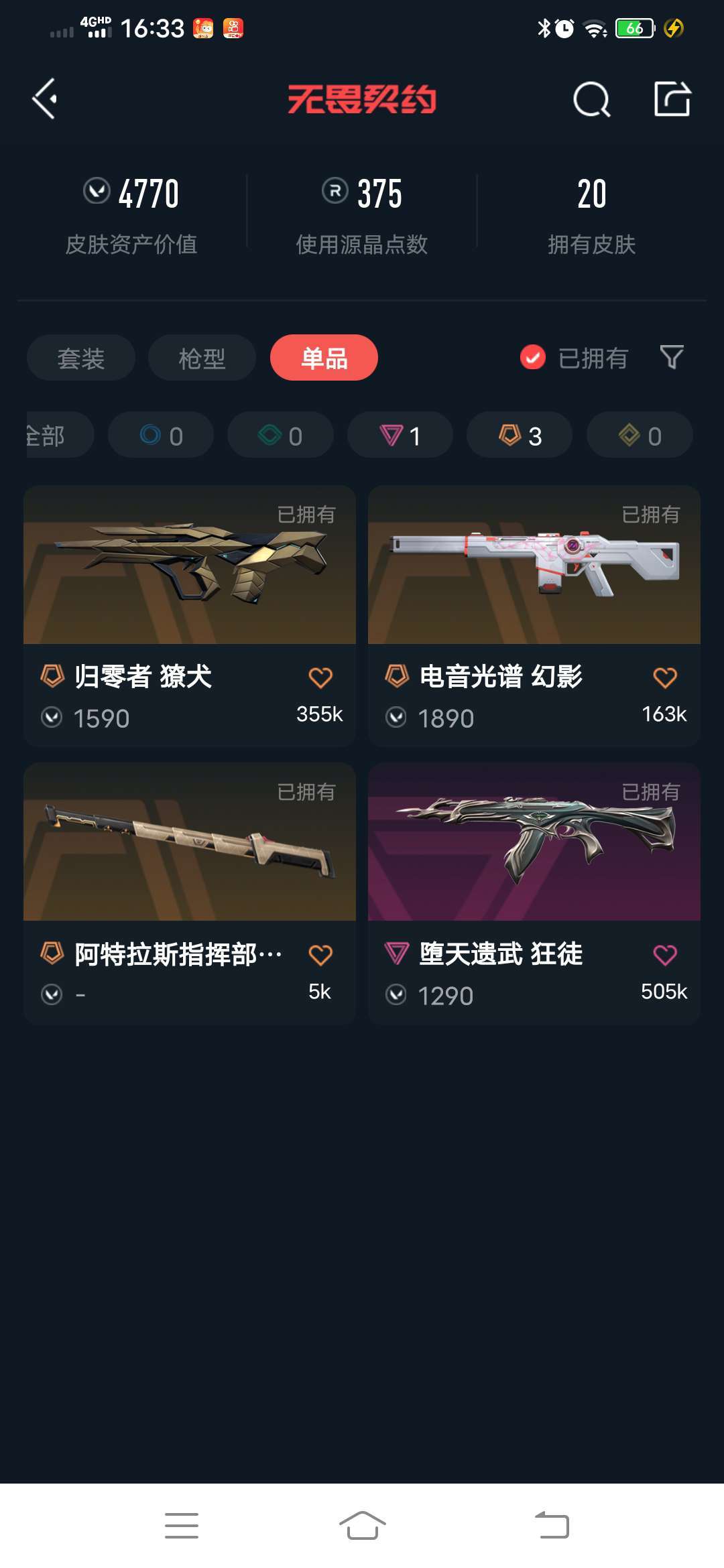The image size is (724, 1568).
Task: Select the 单品 tab
Action: [324, 358]
